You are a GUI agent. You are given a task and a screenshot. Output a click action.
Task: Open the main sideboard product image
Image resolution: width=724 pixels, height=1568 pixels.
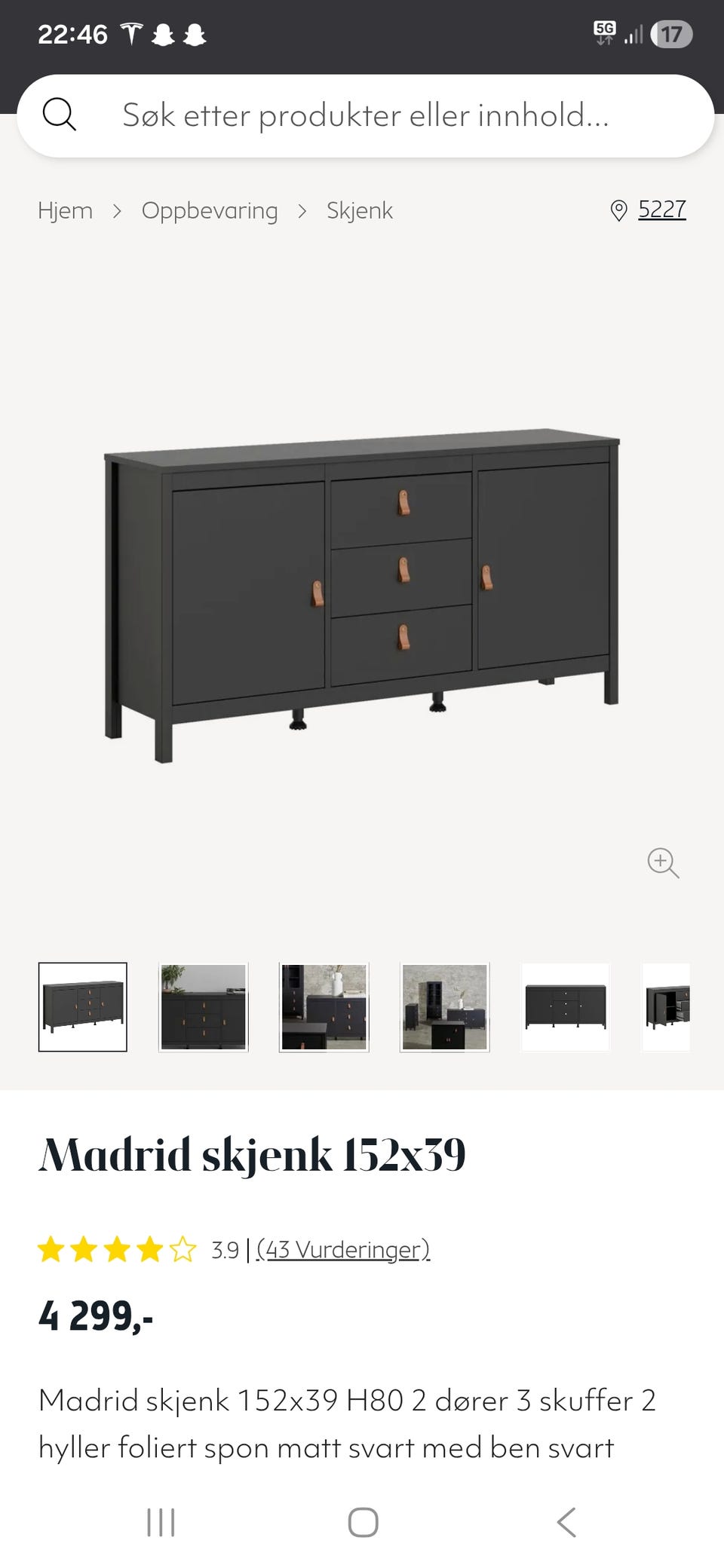(362, 596)
